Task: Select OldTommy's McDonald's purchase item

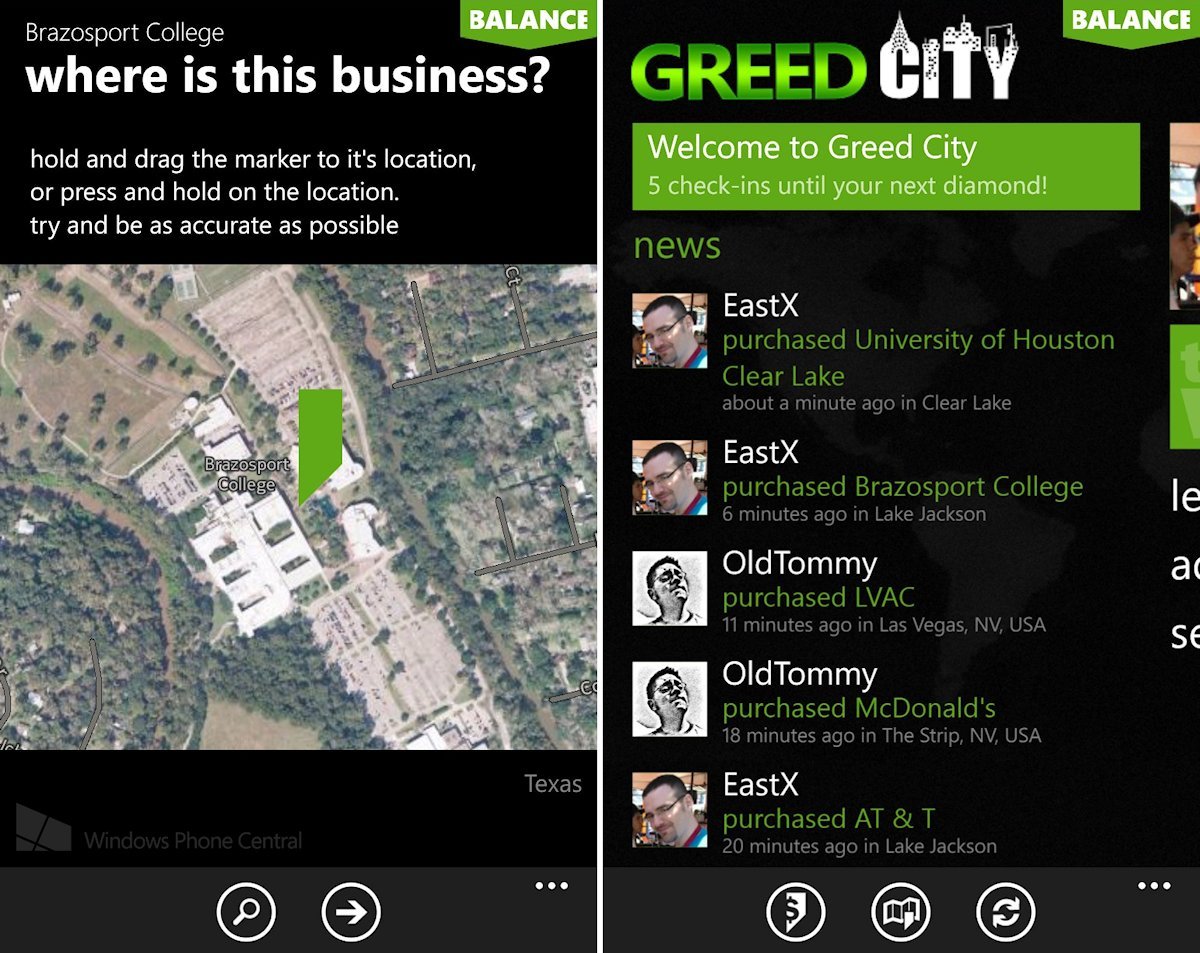Action: (858, 709)
